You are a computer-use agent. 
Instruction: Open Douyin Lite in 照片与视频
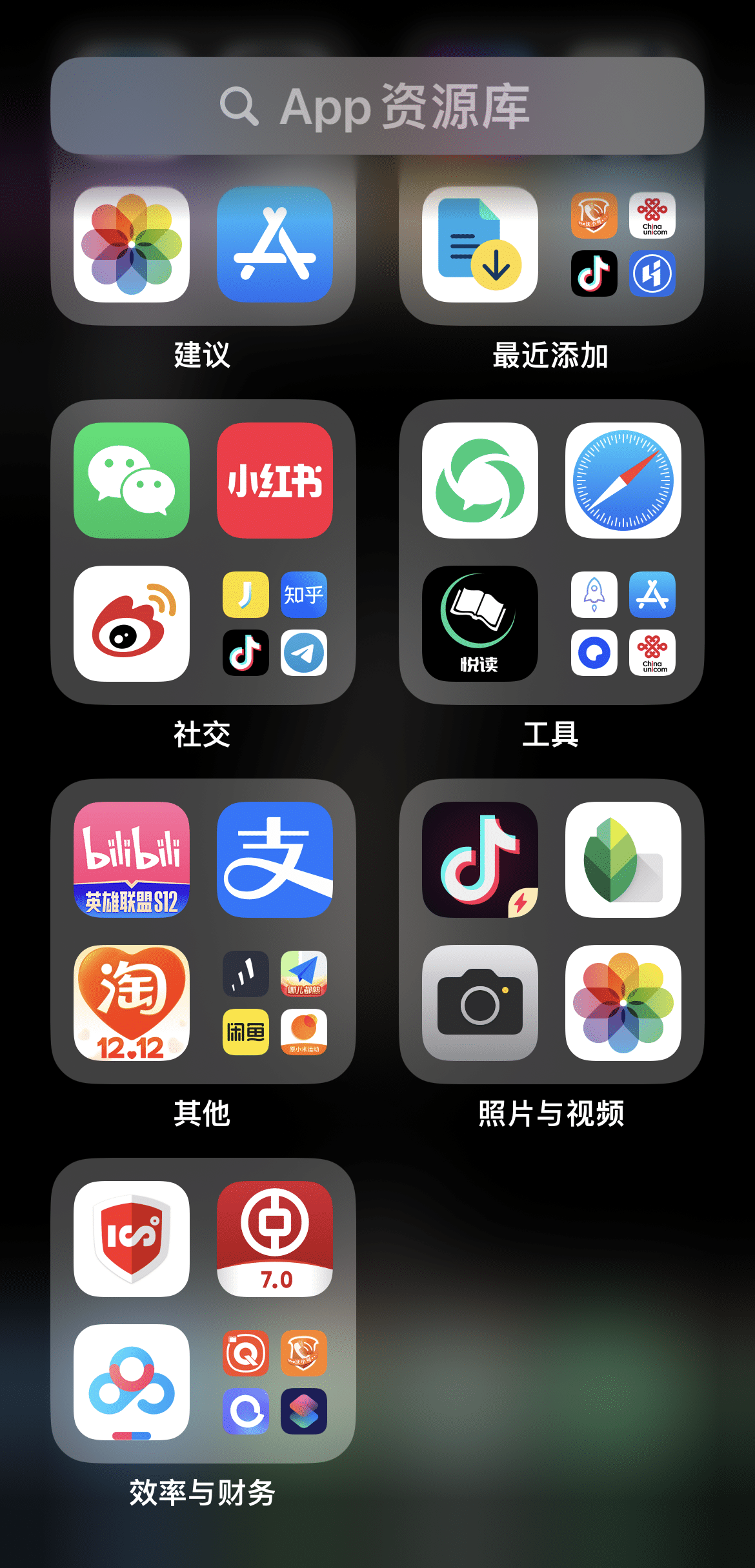point(480,860)
